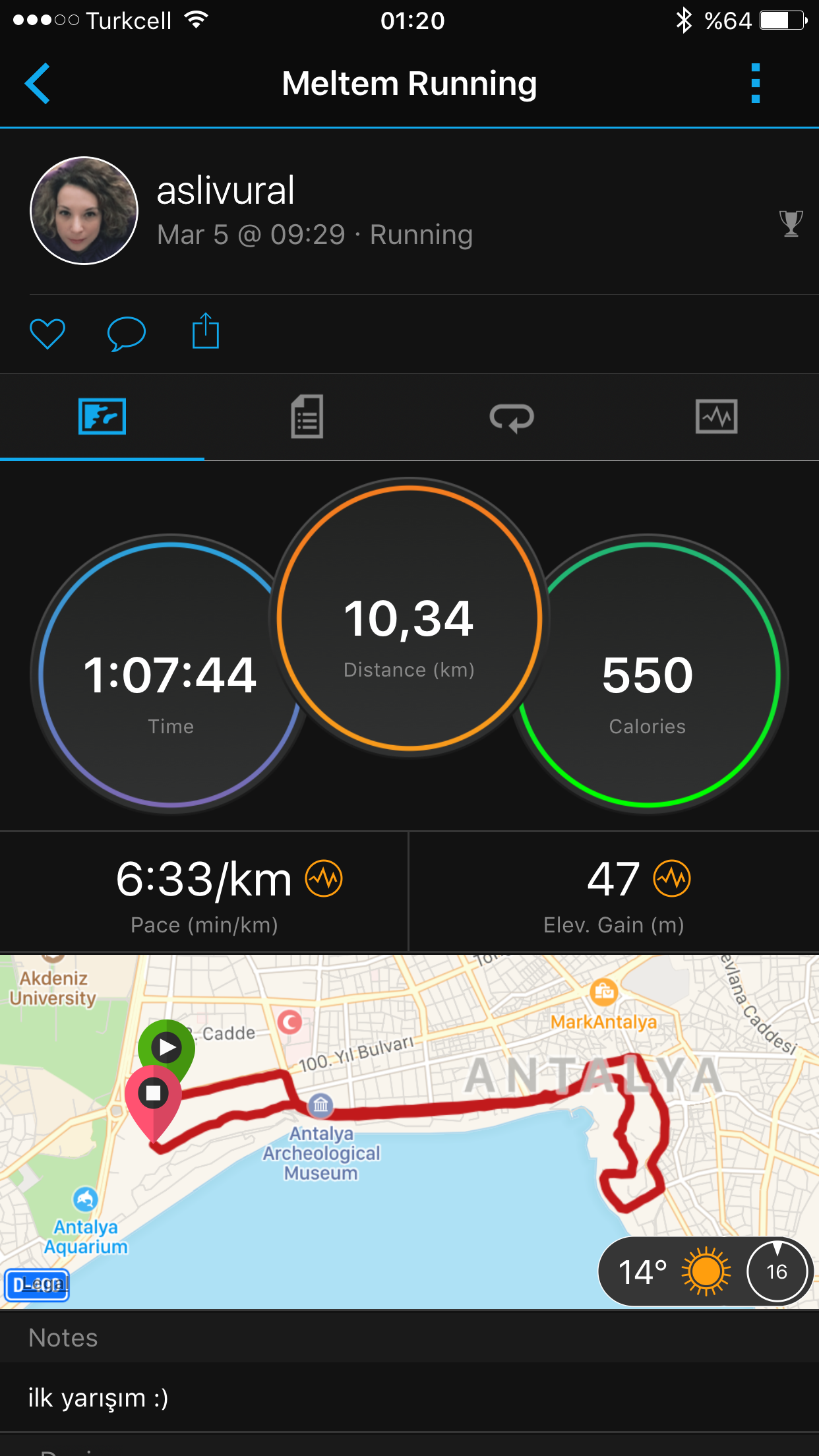Open the elevation gain chart icon
Viewport: 819px width, 1456px height.
(x=671, y=879)
